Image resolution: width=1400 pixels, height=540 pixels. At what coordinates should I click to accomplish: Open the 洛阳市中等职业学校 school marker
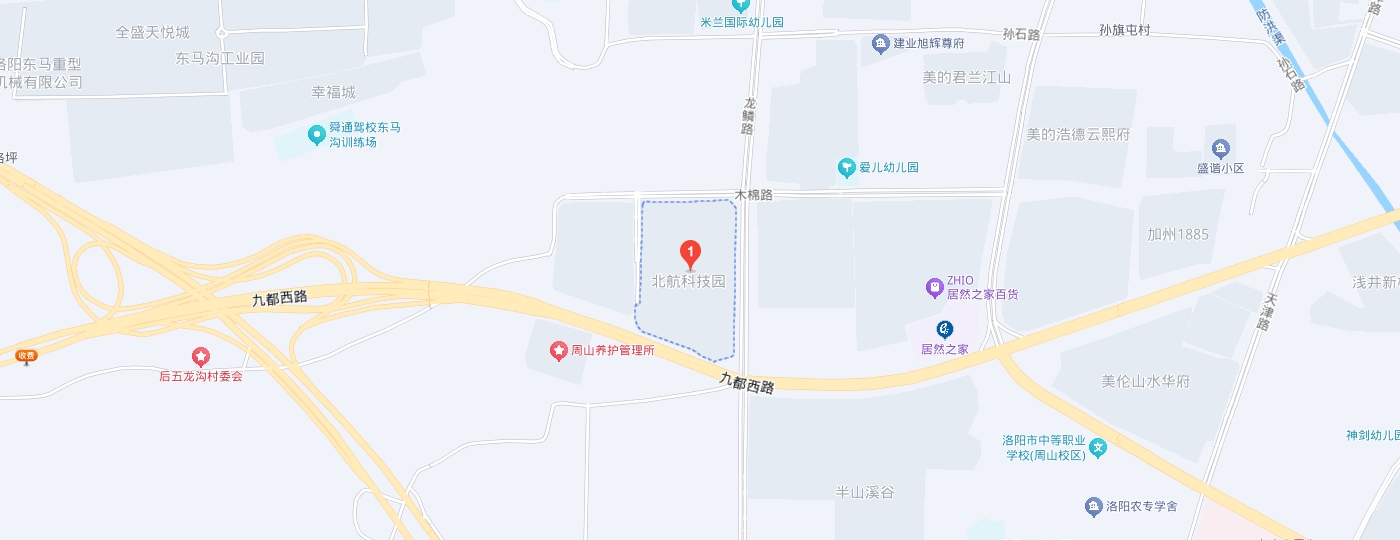(1099, 447)
